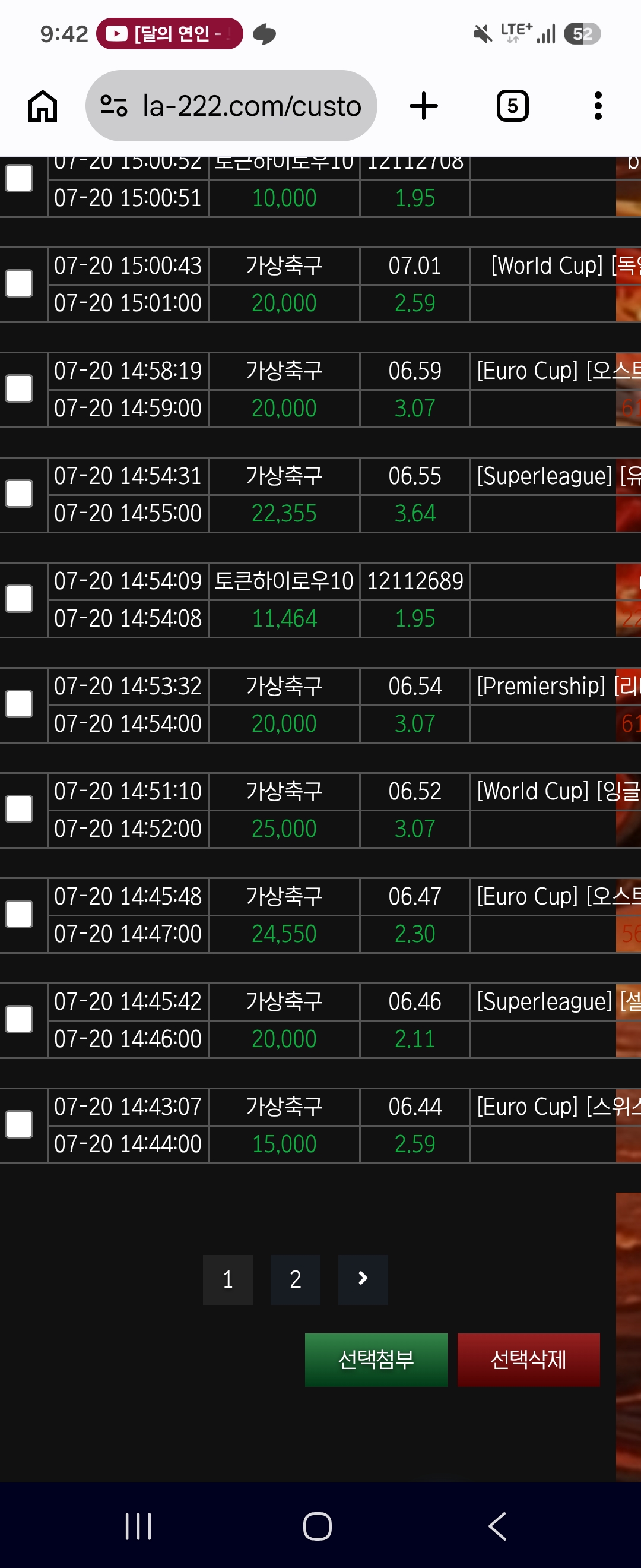Tap the green 선택첨부 button
The height and width of the screenshot is (1568, 641).
(376, 1360)
